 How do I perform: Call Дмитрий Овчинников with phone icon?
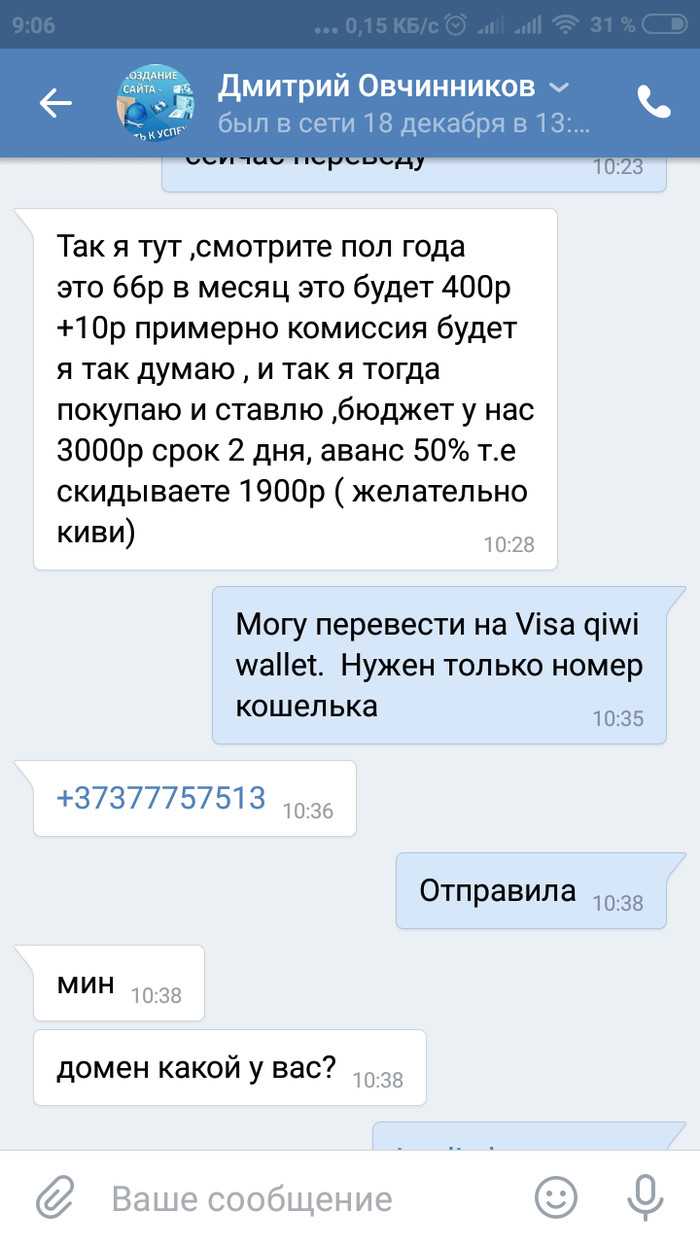pos(656,102)
